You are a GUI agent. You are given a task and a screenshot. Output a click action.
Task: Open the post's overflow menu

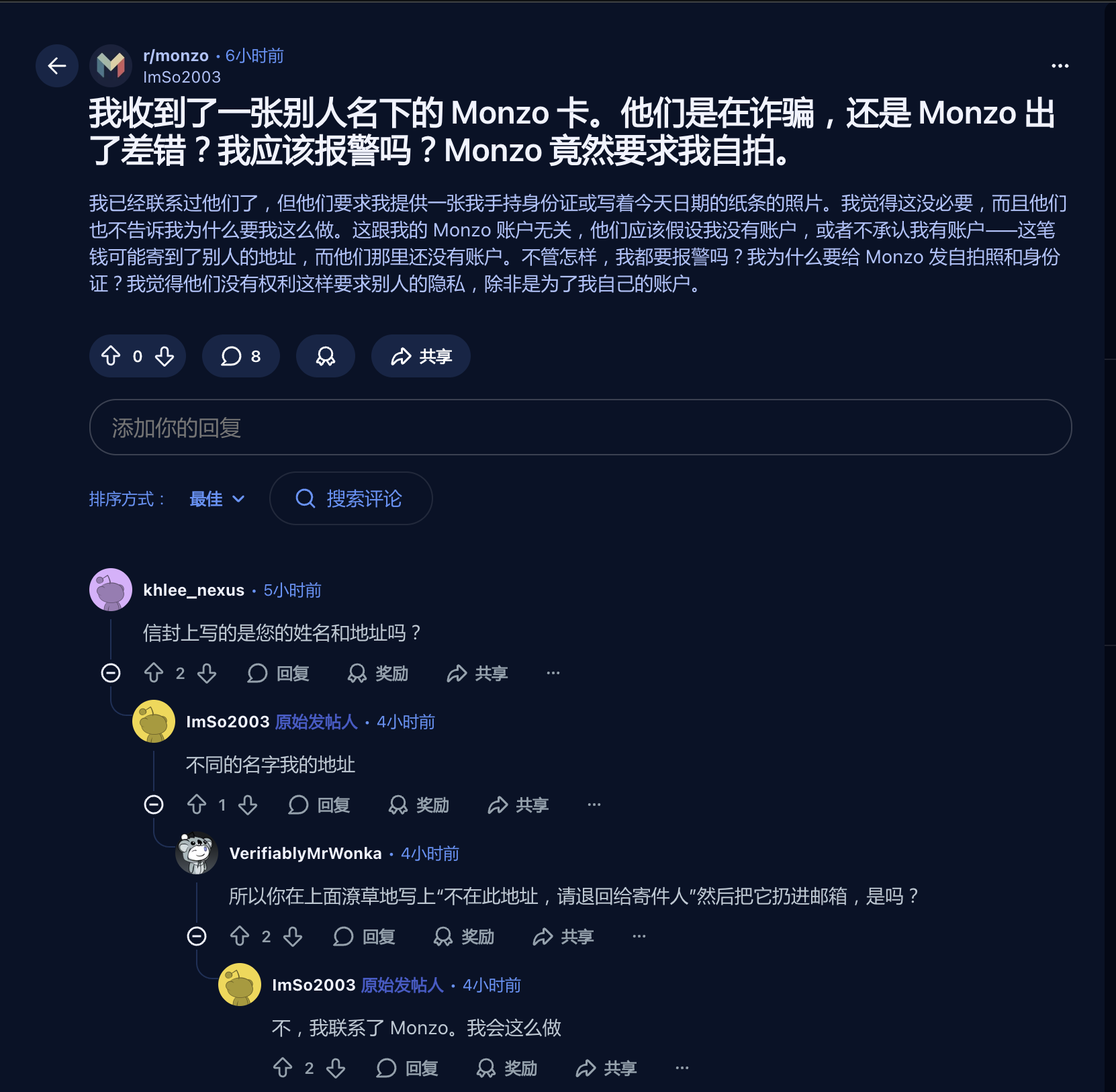1060,66
